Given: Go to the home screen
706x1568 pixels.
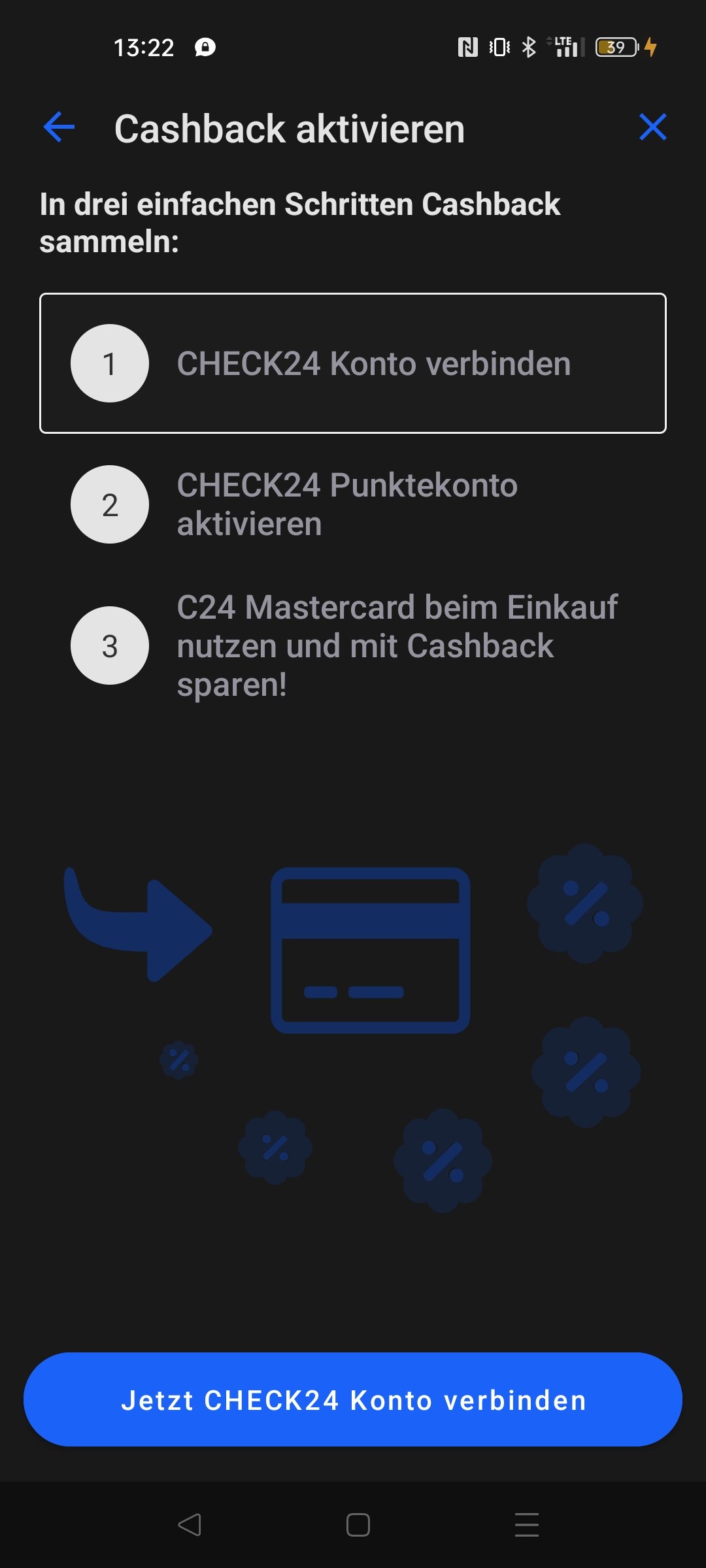Looking at the screenshot, I should (x=358, y=1525).
